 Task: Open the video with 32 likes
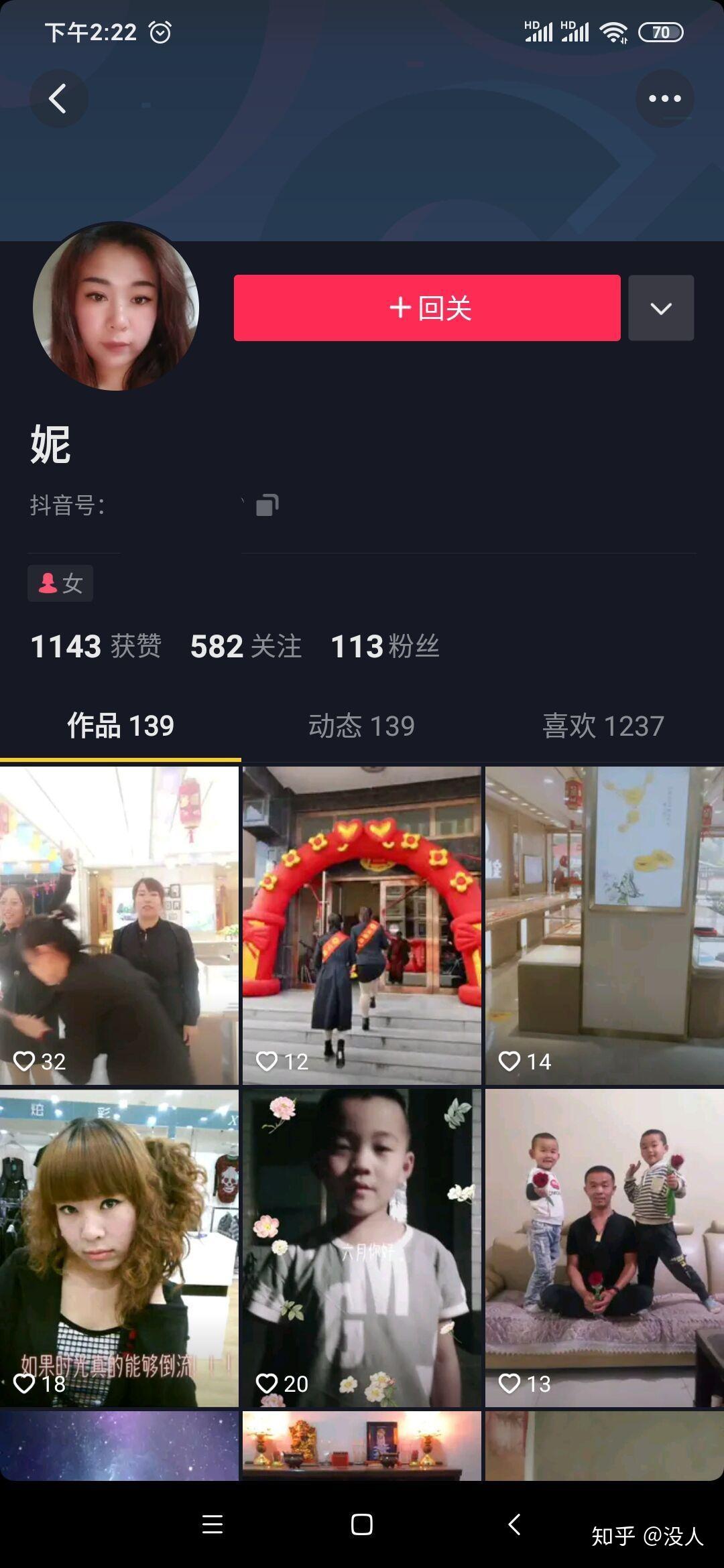(119, 925)
